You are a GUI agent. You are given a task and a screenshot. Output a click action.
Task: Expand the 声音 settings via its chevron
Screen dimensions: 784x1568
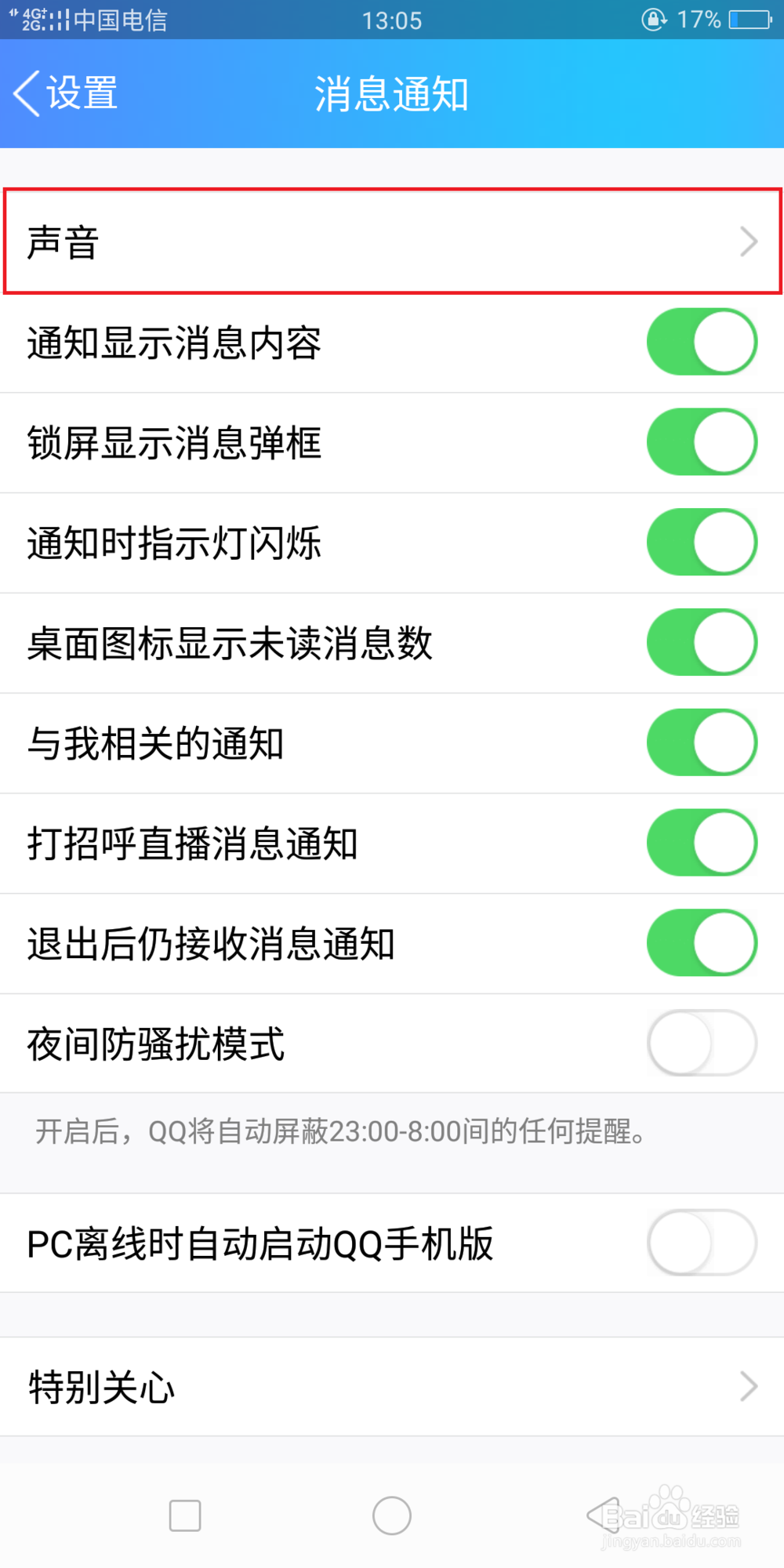pos(749,243)
